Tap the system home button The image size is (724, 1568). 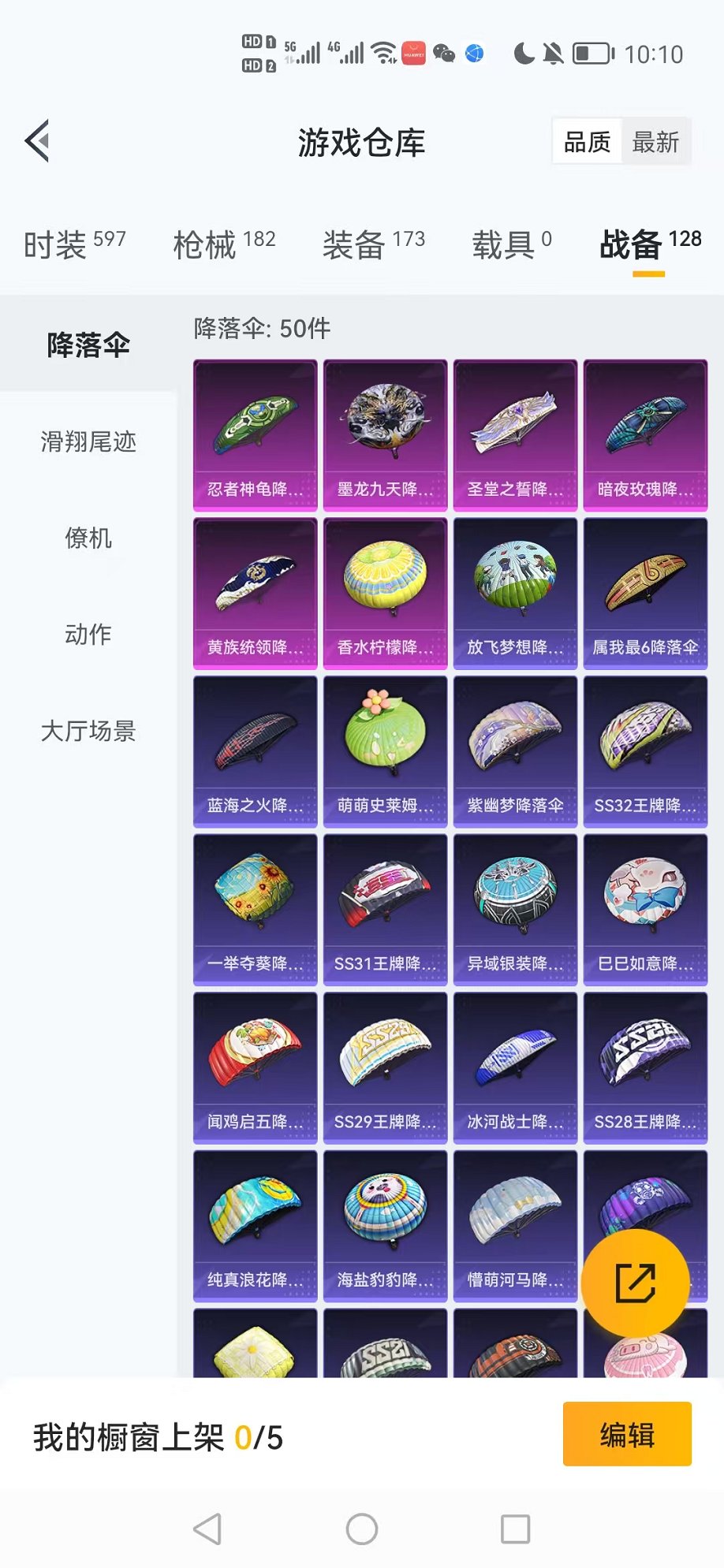362,1529
